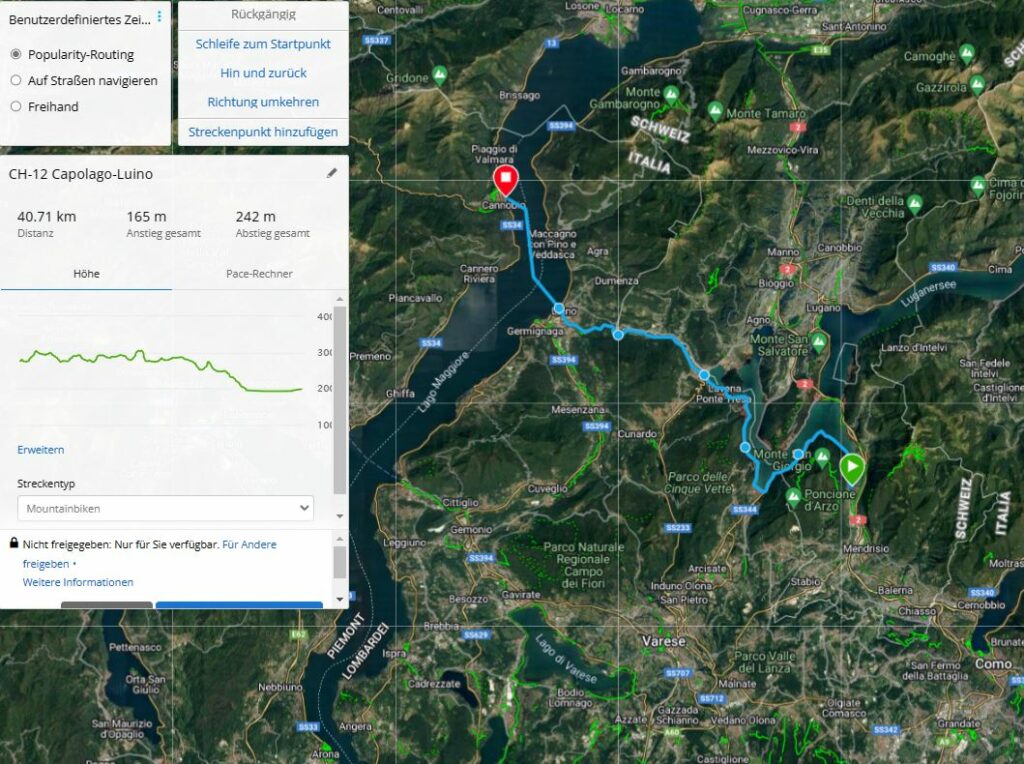Tap Streckenpunkt hinzufügen
The height and width of the screenshot is (764, 1024).
(263, 131)
